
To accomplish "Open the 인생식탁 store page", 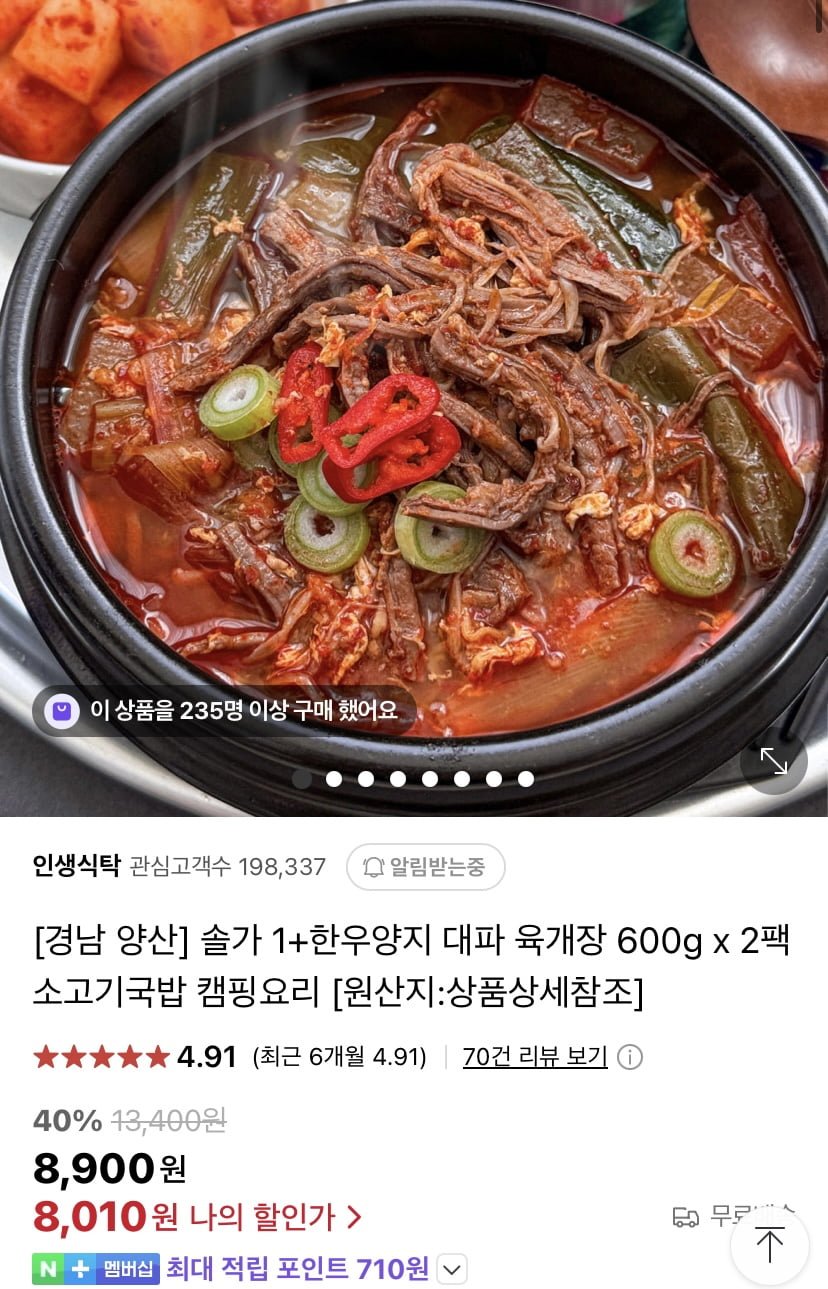I will pyautogui.click(x=76, y=865).
